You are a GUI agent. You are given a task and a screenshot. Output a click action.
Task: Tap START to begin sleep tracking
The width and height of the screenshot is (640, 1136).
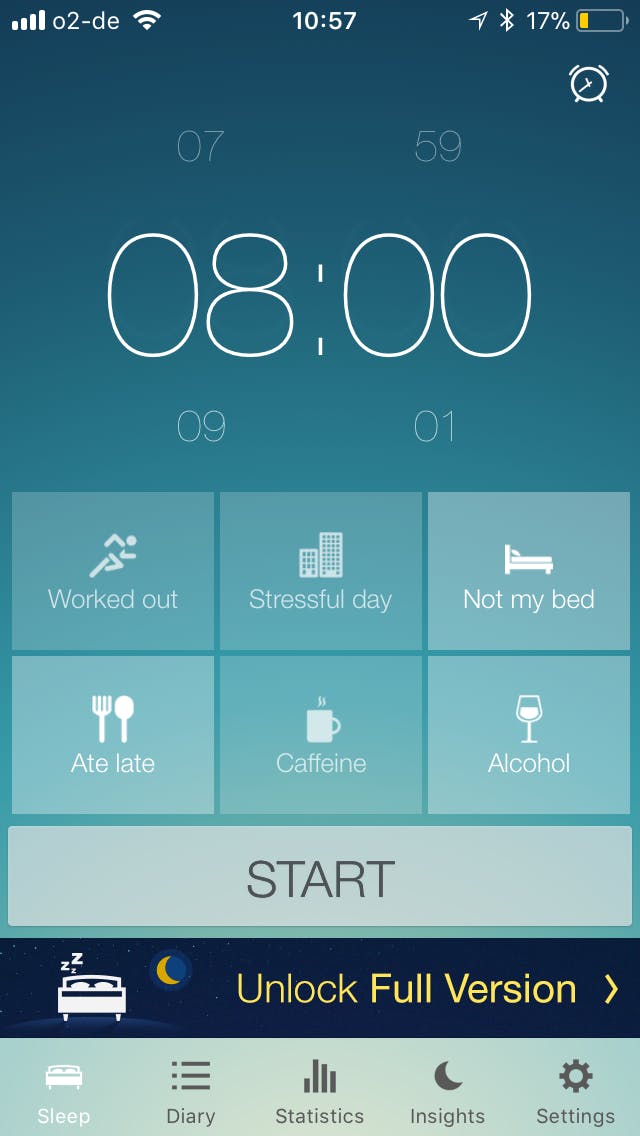click(320, 877)
